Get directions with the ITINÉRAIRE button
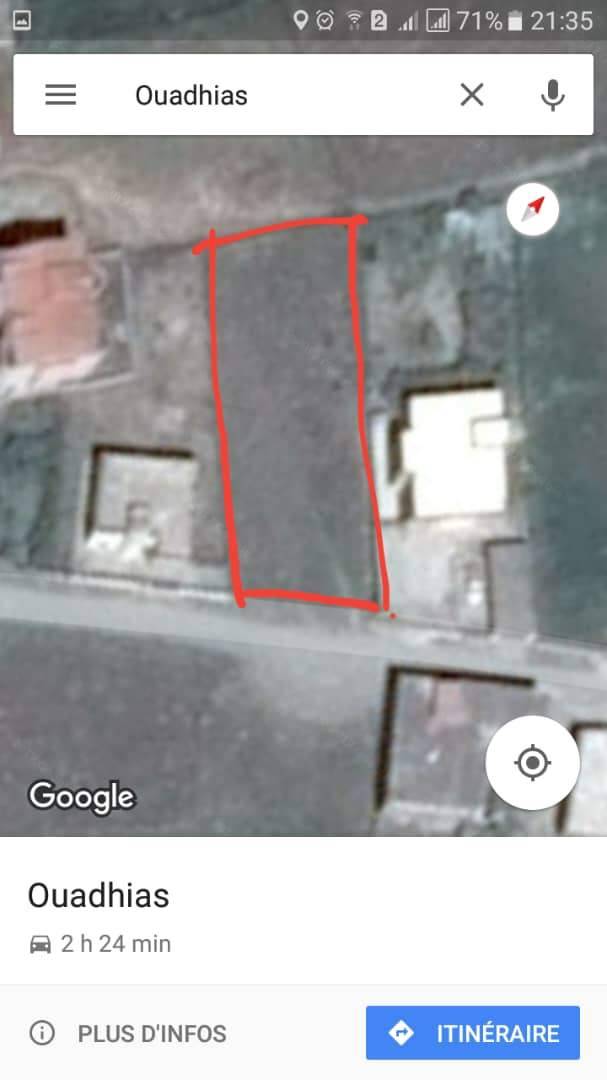 pos(473,1033)
